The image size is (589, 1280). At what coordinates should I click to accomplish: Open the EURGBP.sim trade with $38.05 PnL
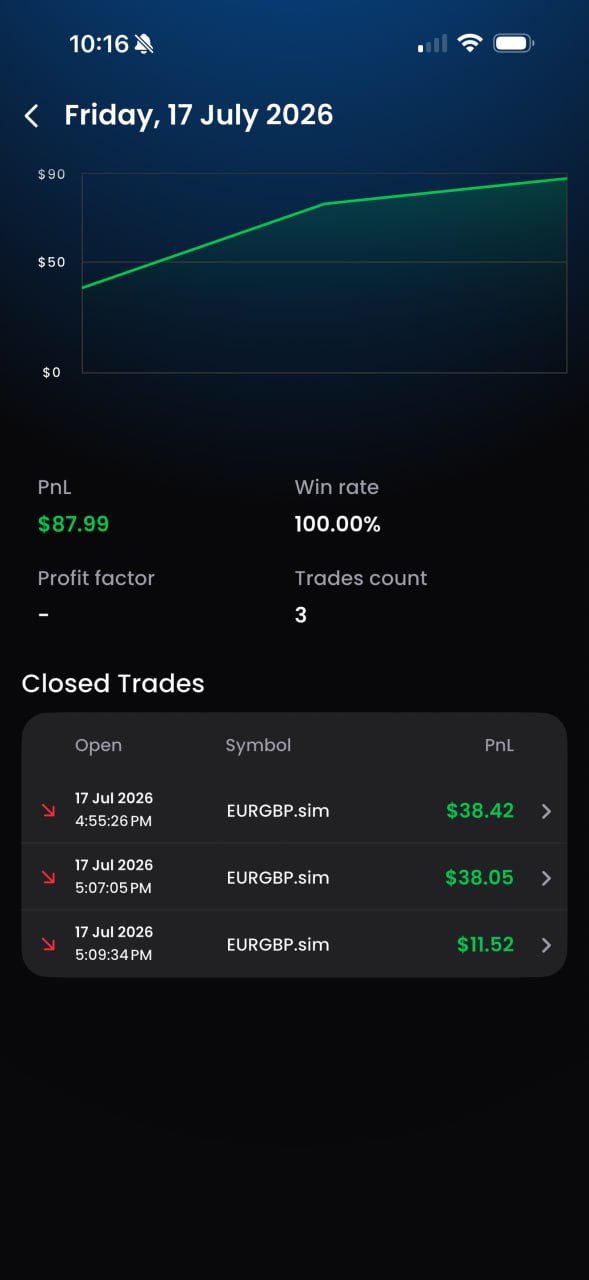tap(294, 877)
